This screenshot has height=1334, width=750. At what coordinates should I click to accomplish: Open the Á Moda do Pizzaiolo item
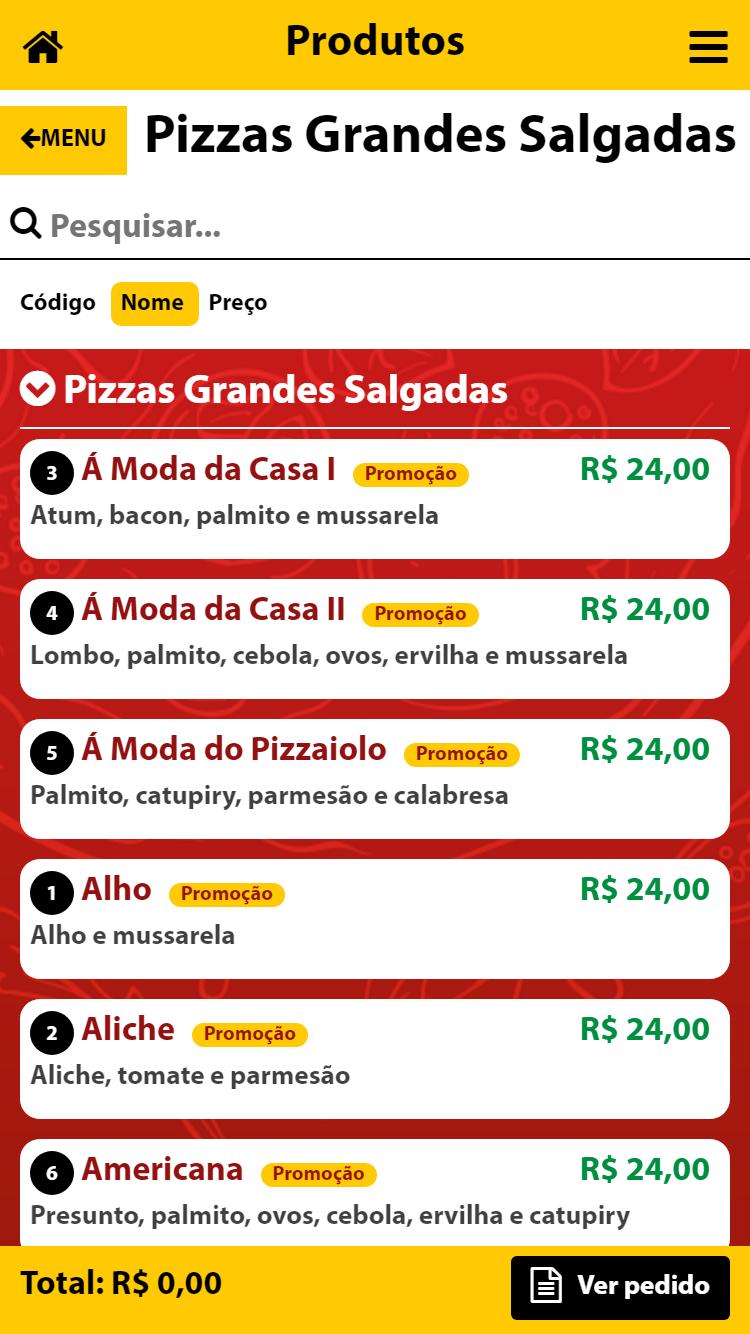tap(375, 778)
